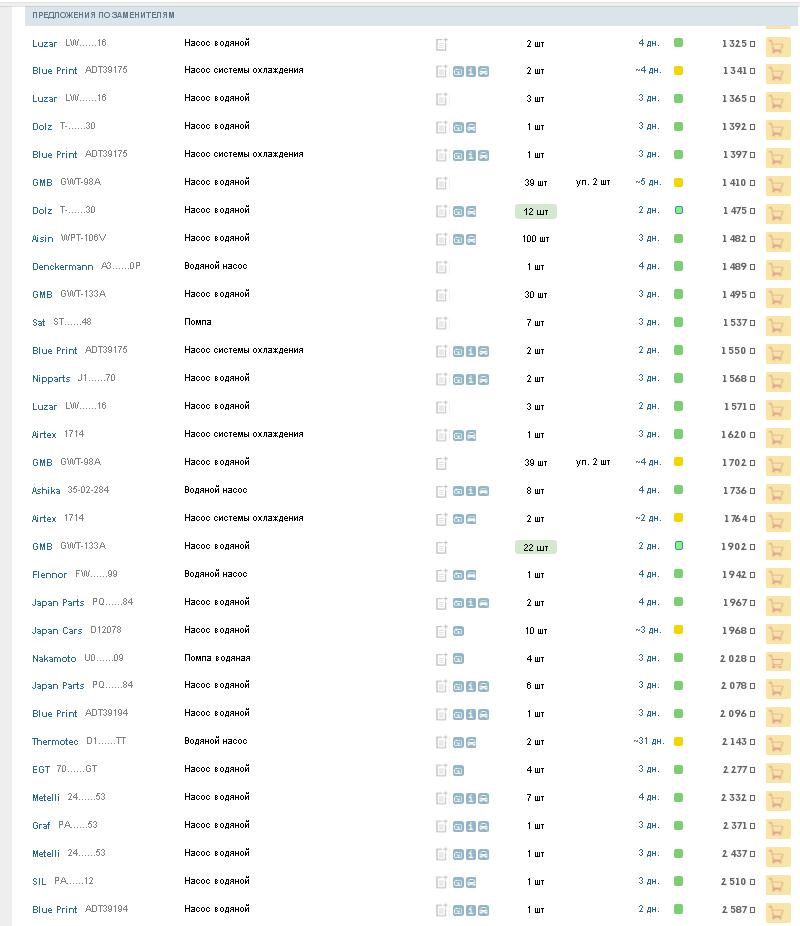The width and height of the screenshot is (800, 926).
Task: View the photo icon for Nakamoto pump
Action: tap(458, 659)
